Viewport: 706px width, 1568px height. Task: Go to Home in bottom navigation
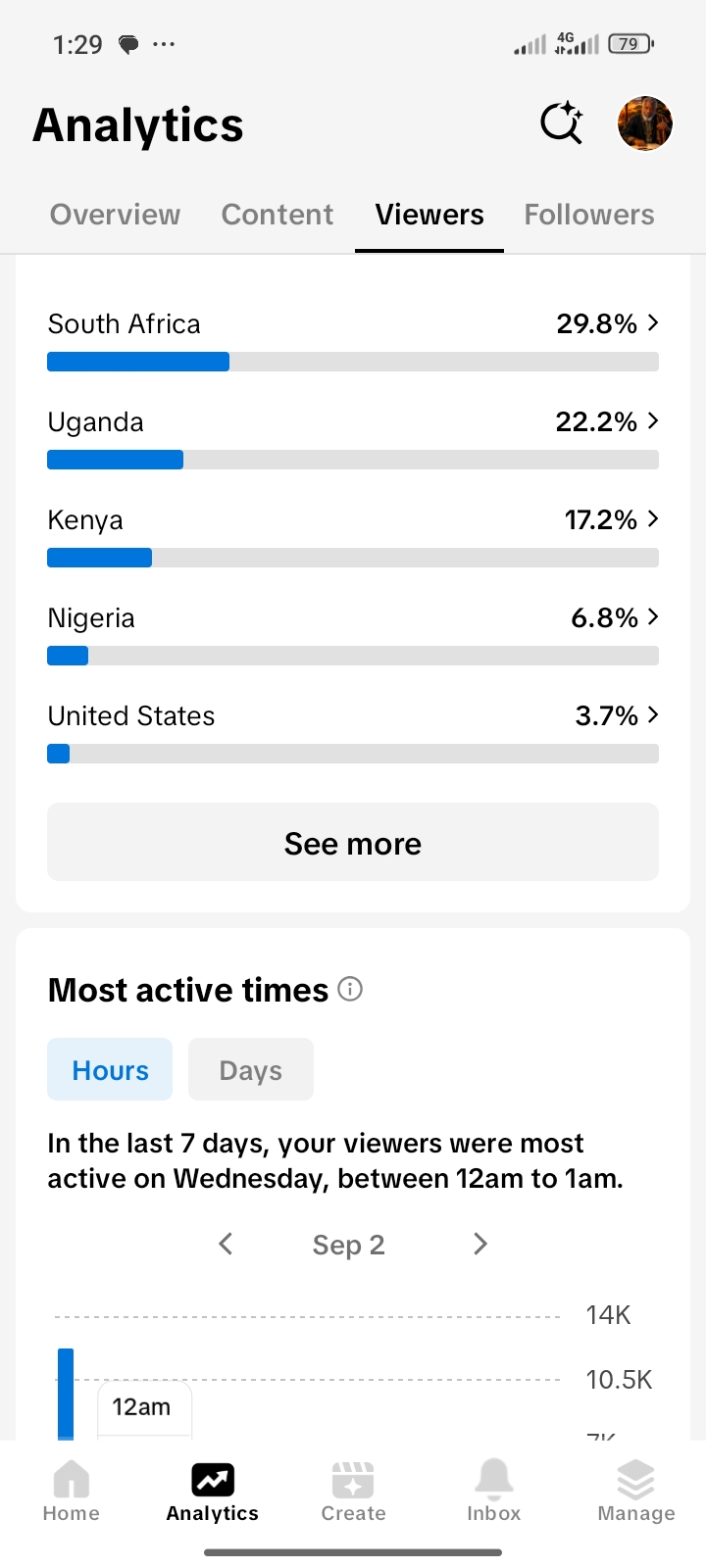[x=72, y=1492]
